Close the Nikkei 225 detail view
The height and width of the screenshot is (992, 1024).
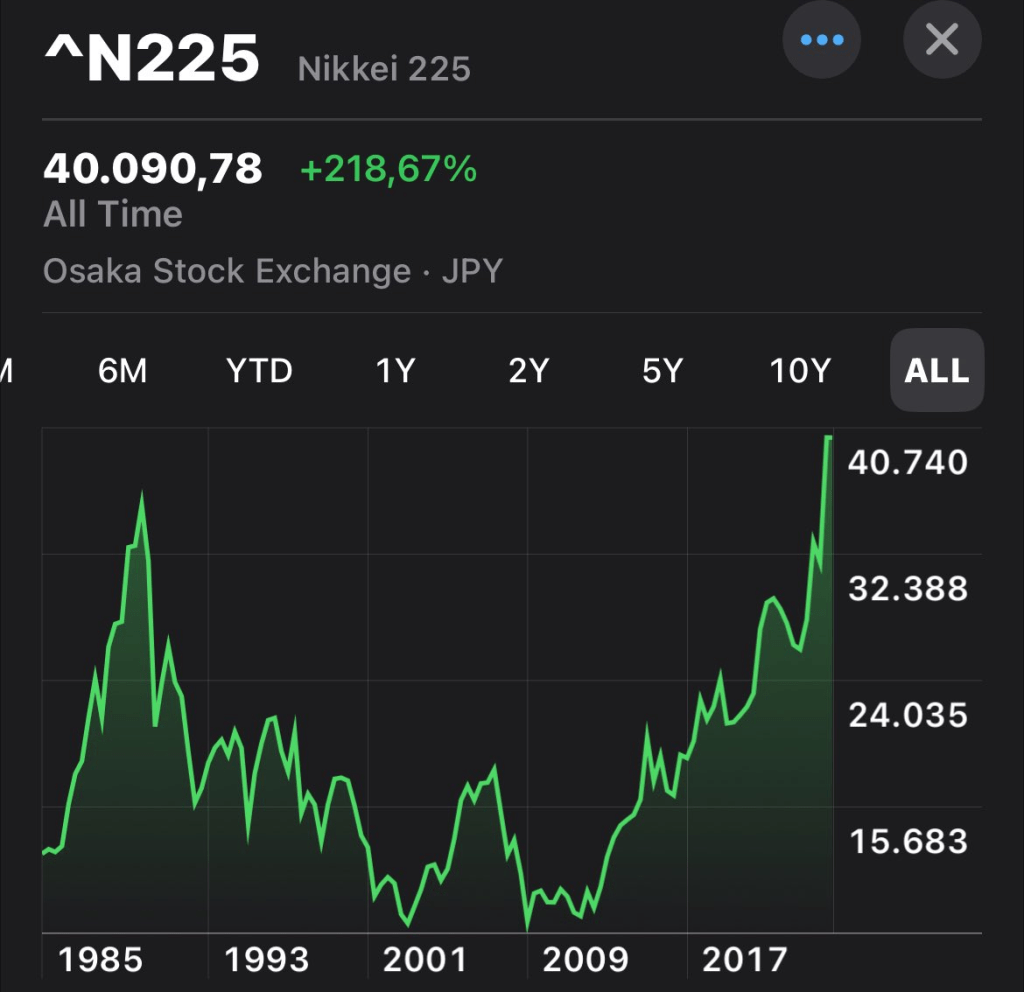(x=942, y=41)
